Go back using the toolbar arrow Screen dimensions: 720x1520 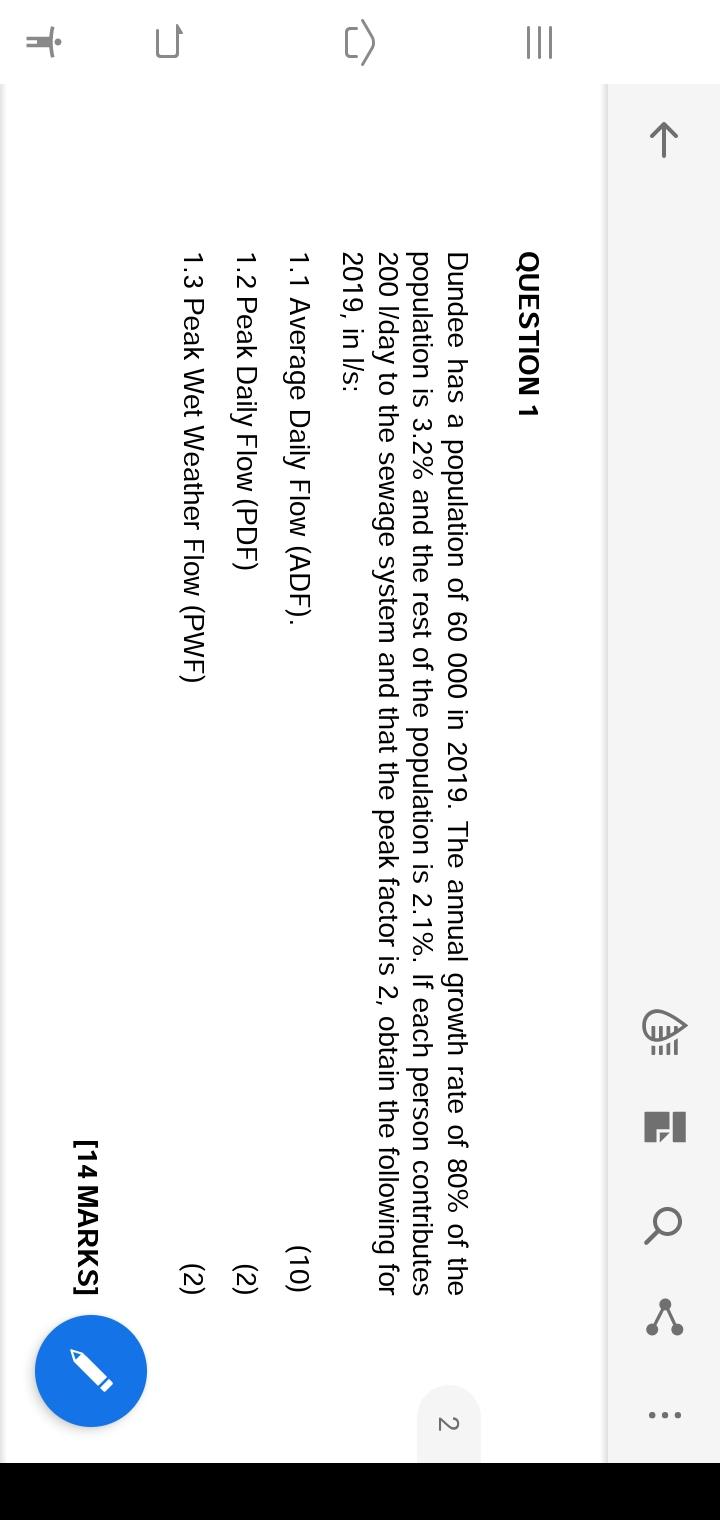tap(664, 140)
